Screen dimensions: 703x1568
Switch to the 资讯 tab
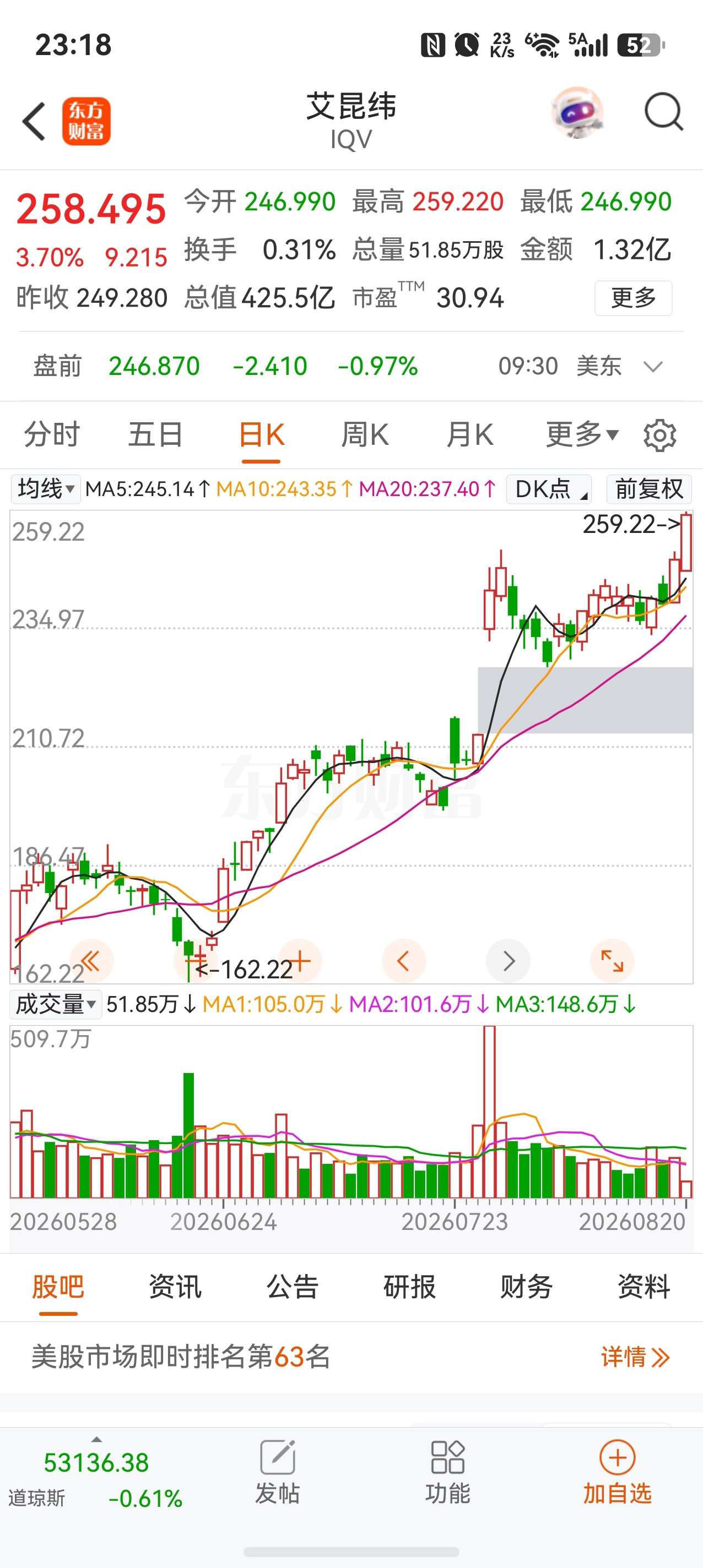coord(175,1286)
